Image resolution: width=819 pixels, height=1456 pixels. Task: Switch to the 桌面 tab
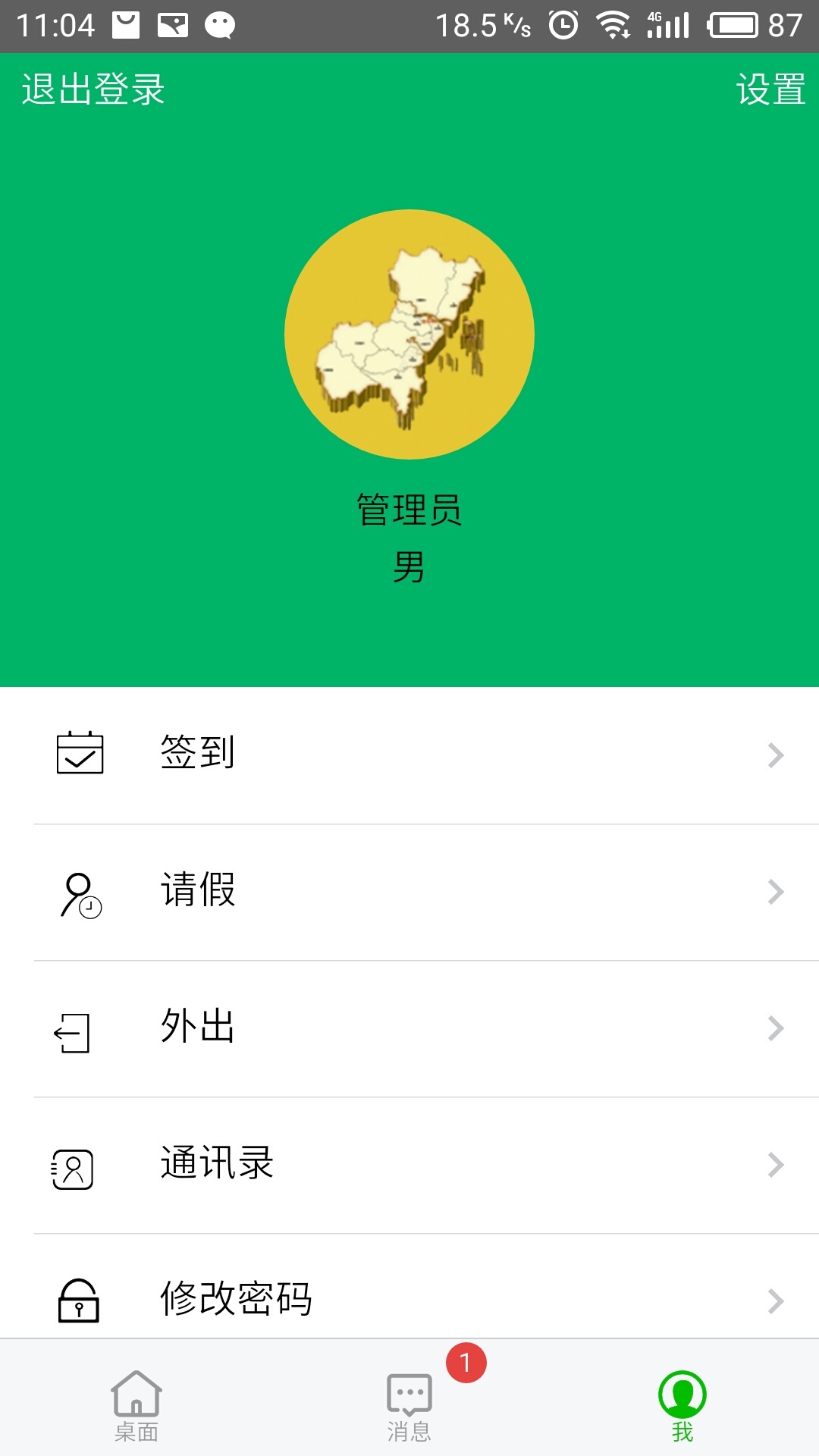136,1404
